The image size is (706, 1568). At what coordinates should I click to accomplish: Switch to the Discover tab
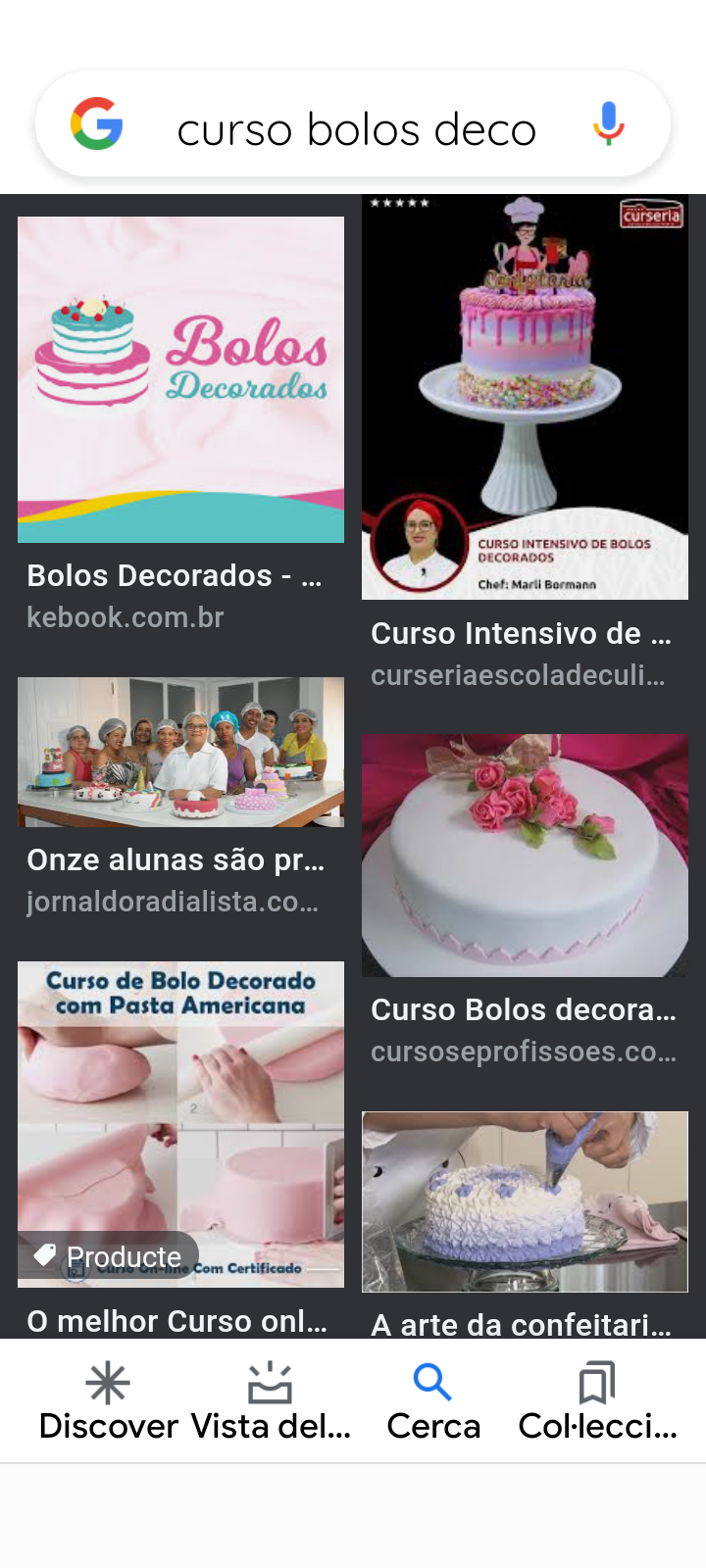108,1401
